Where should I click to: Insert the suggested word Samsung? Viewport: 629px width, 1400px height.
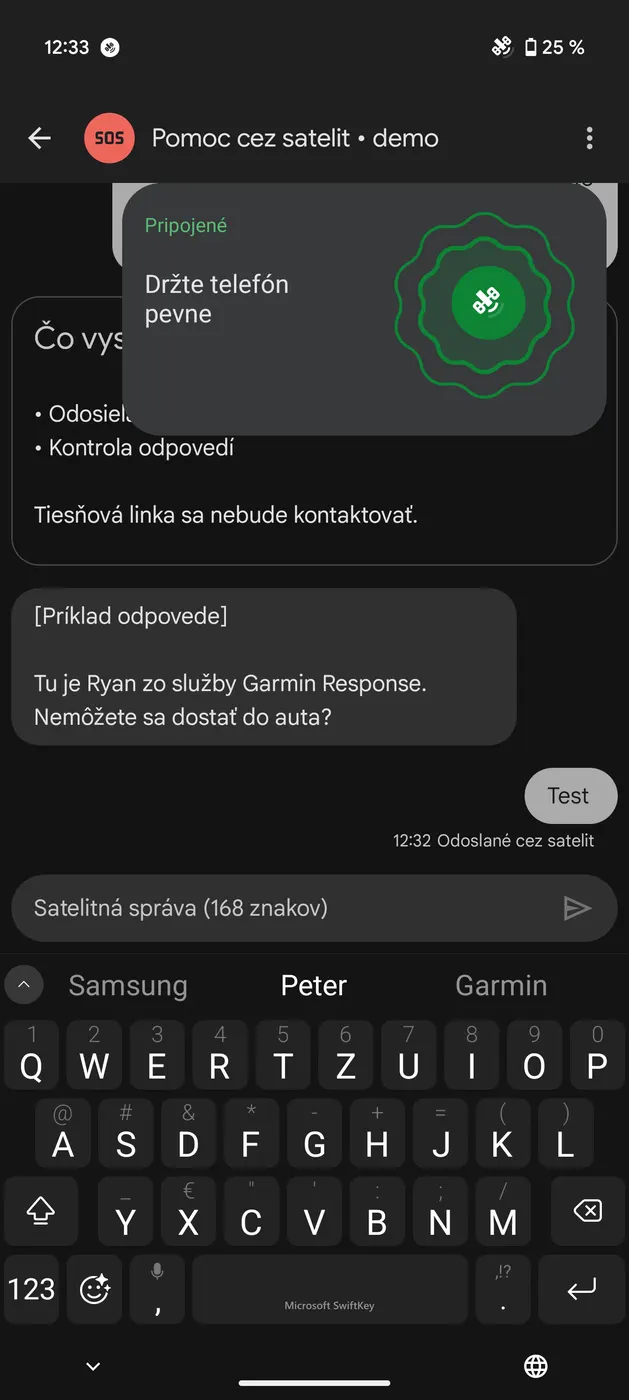pyautogui.click(x=128, y=986)
